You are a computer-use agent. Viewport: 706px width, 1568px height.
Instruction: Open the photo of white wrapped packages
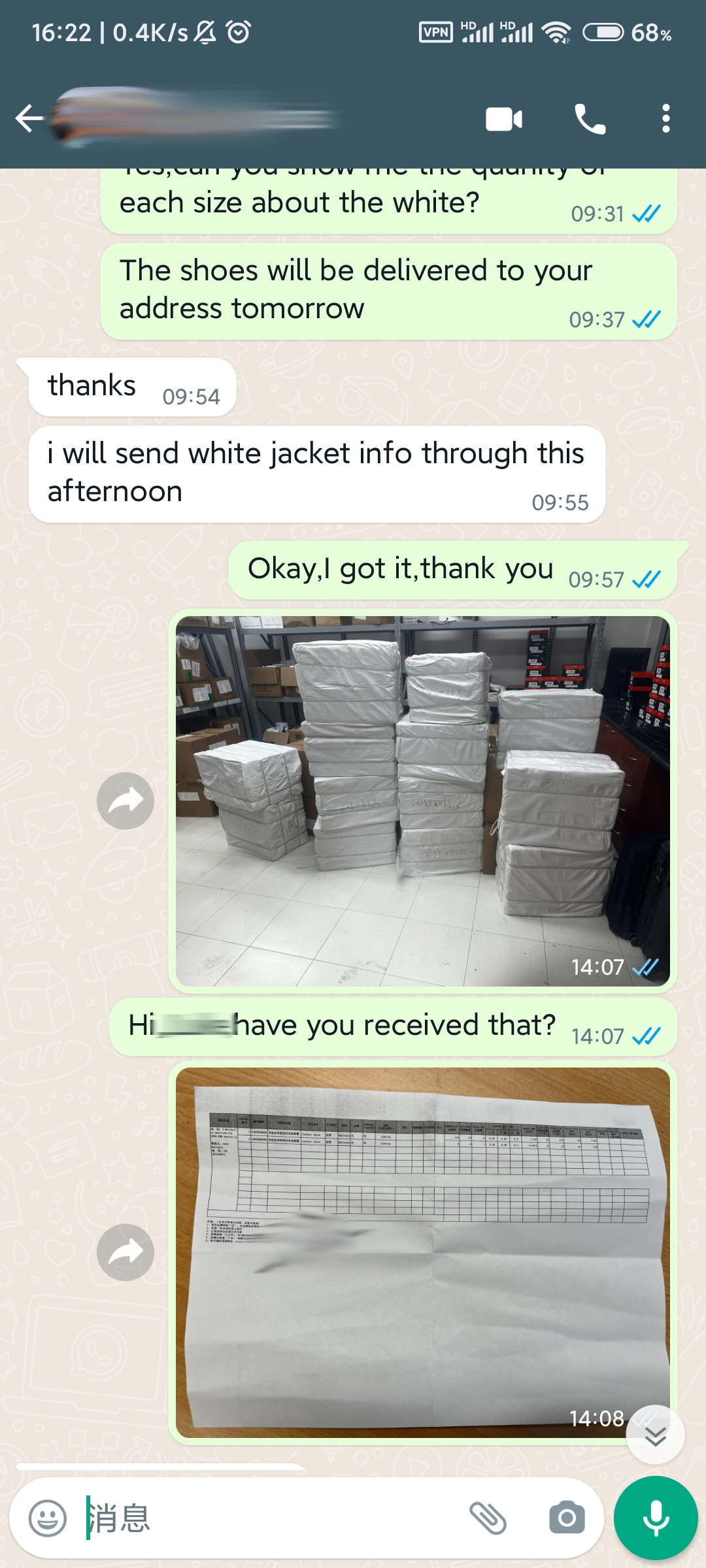point(422,800)
